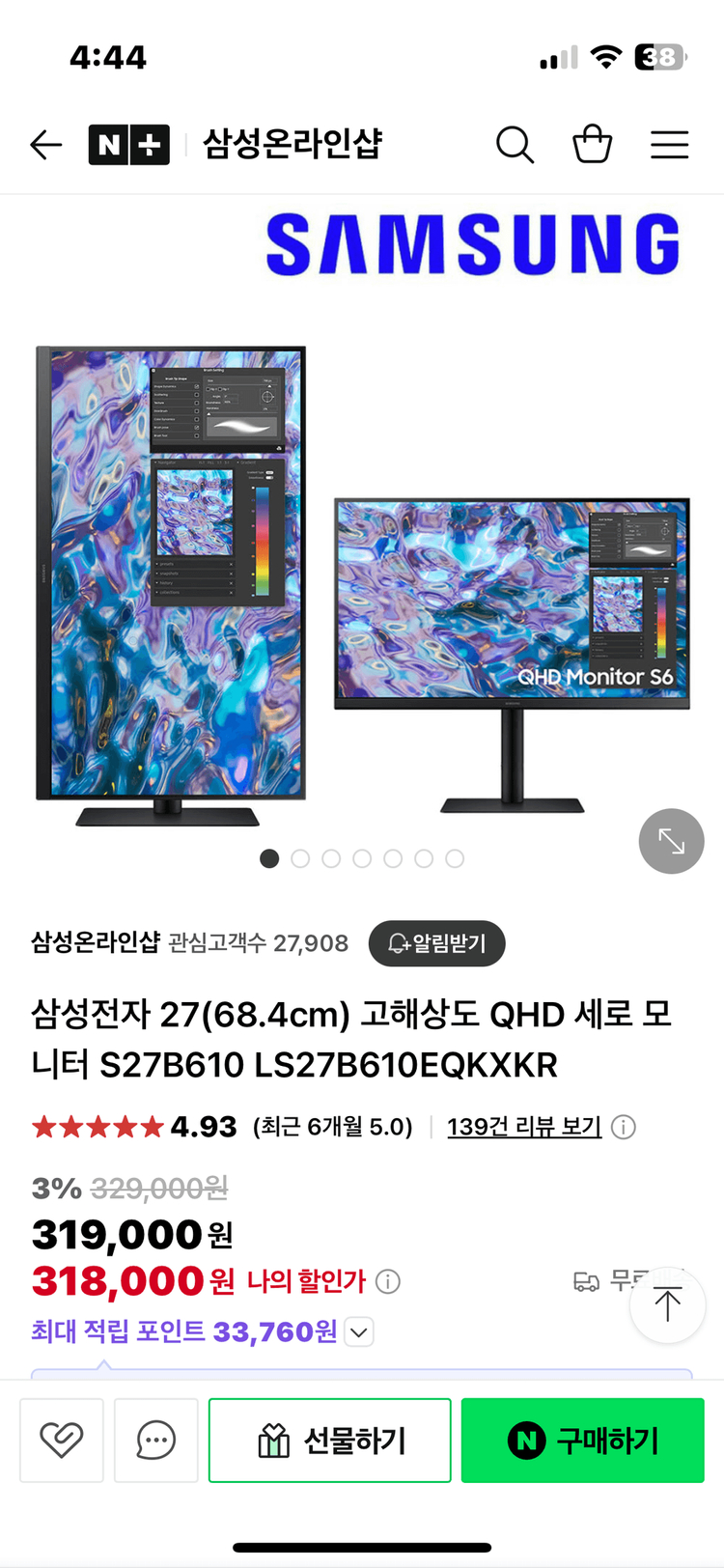Tap 구매하기 to buy now
The height and width of the screenshot is (1568, 724).
tap(582, 1441)
